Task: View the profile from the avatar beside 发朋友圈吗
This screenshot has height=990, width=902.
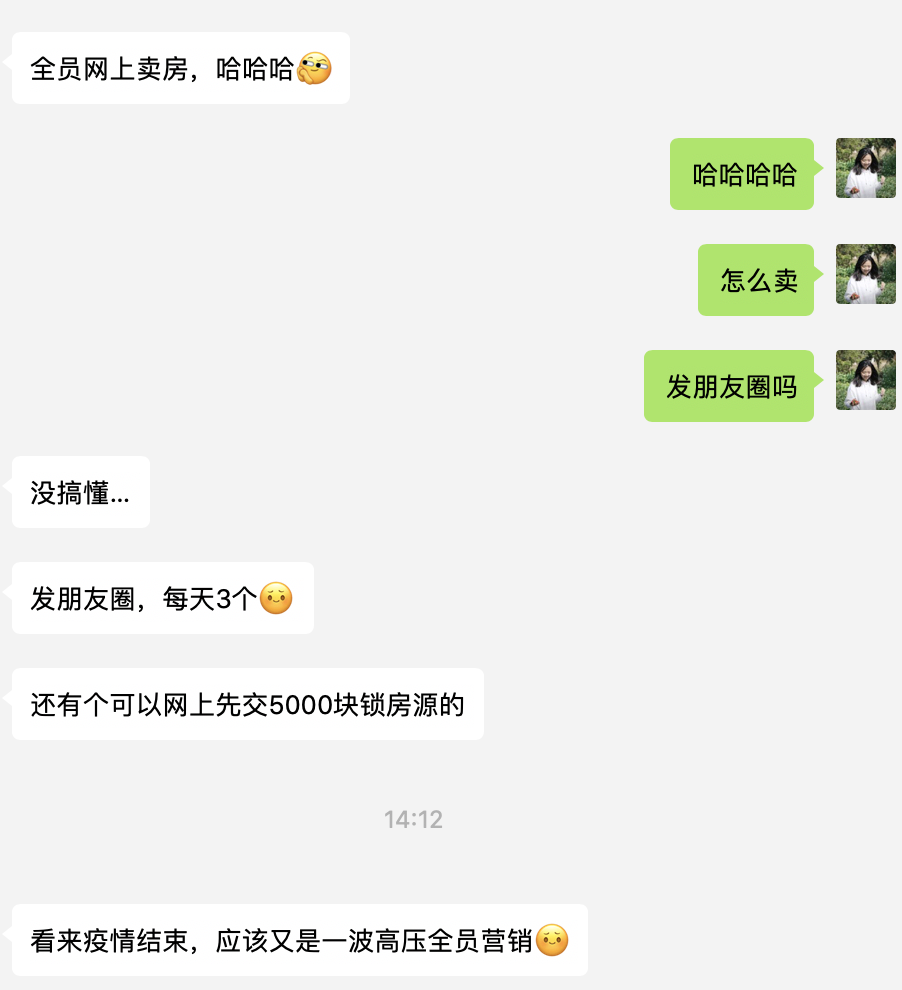Action: (865, 380)
